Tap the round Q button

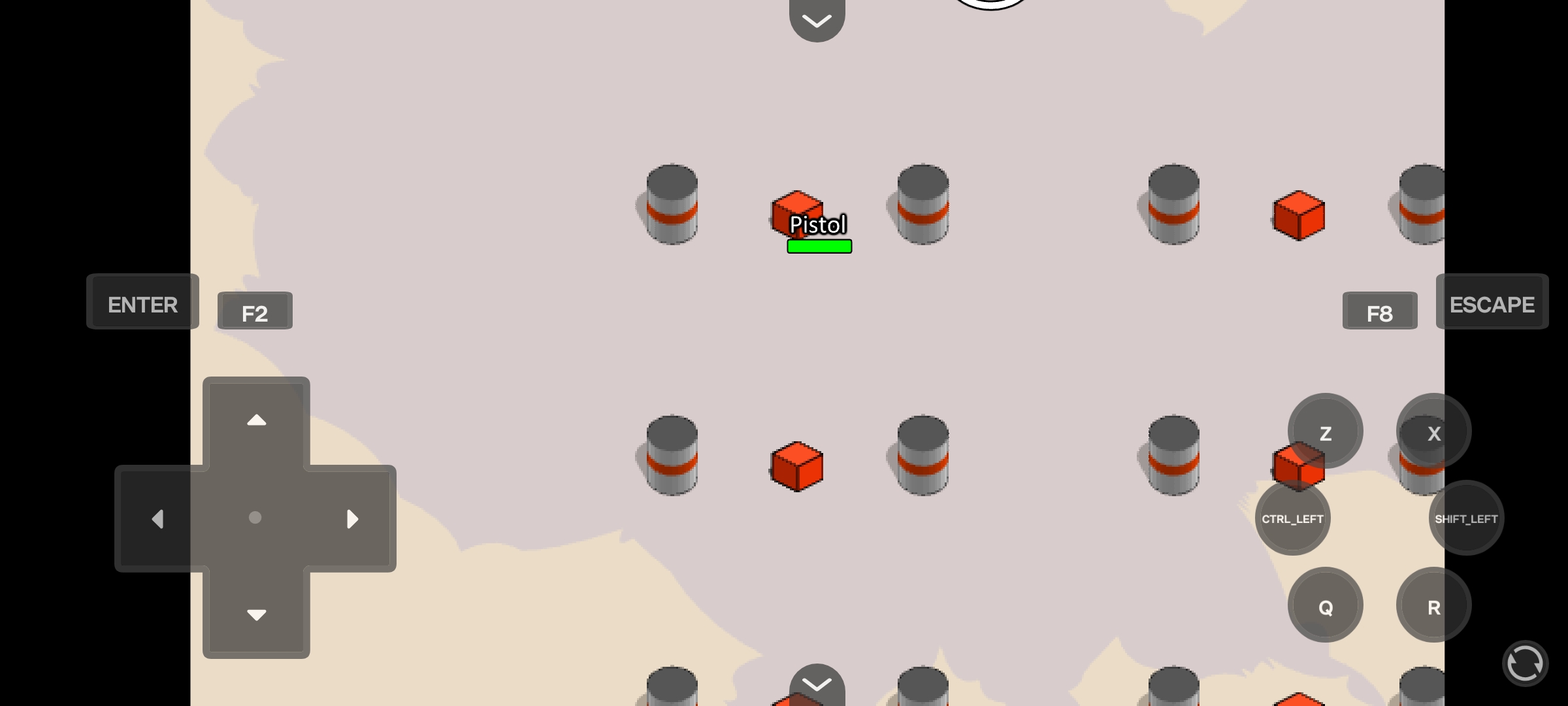tap(1326, 605)
